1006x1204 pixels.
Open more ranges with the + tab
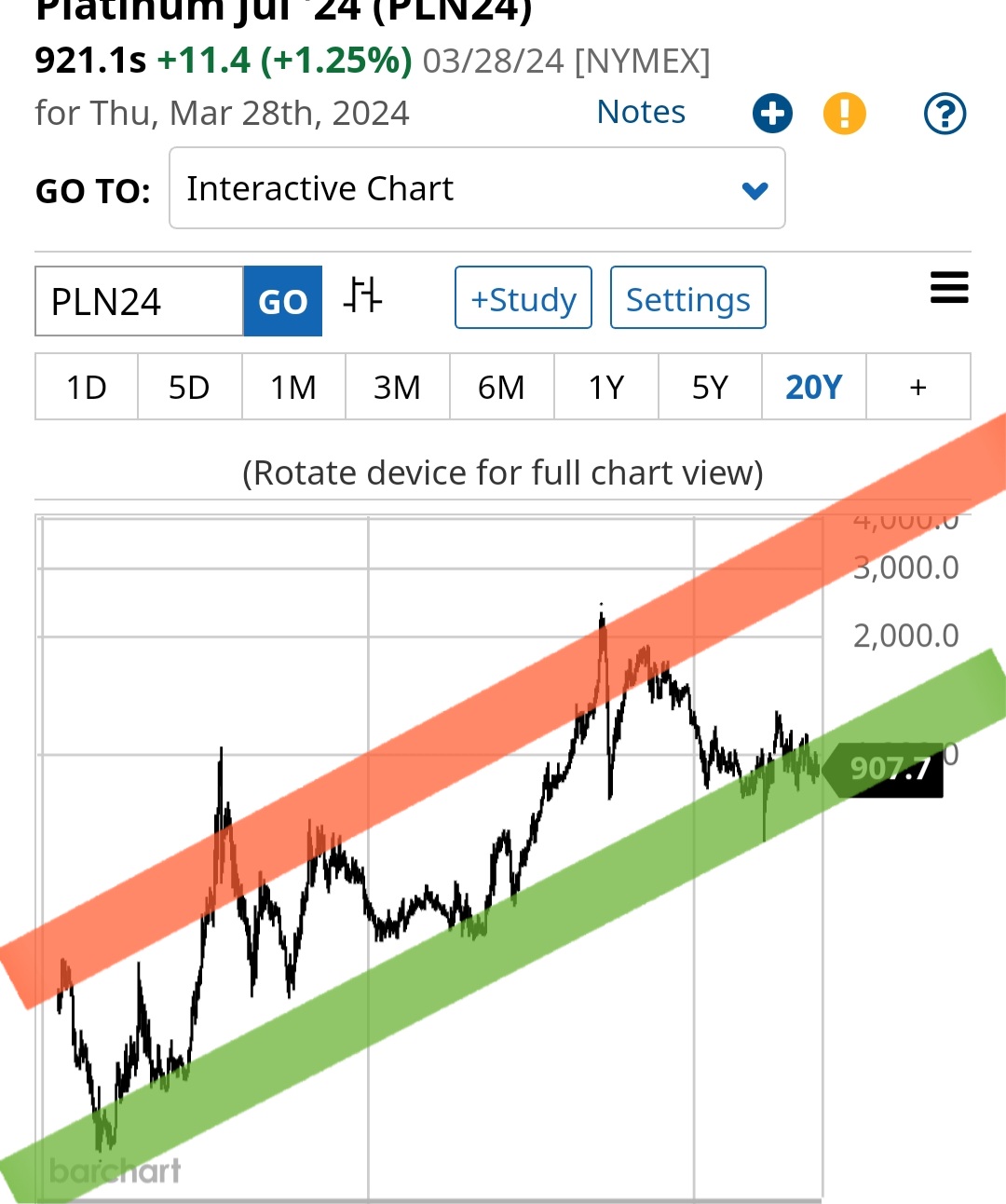[x=918, y=387]
